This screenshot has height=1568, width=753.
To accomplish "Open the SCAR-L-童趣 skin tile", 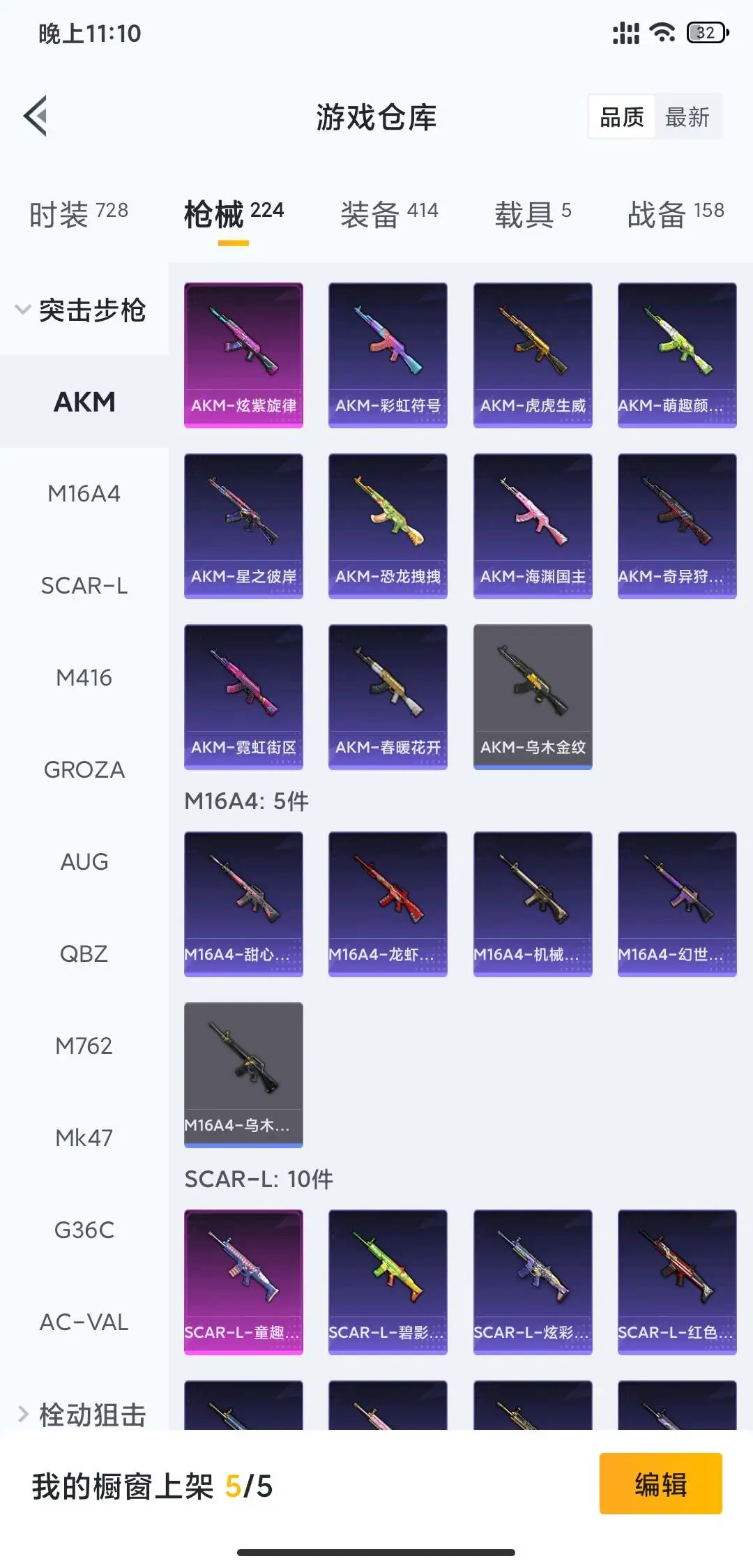I will pos(243,1282).
